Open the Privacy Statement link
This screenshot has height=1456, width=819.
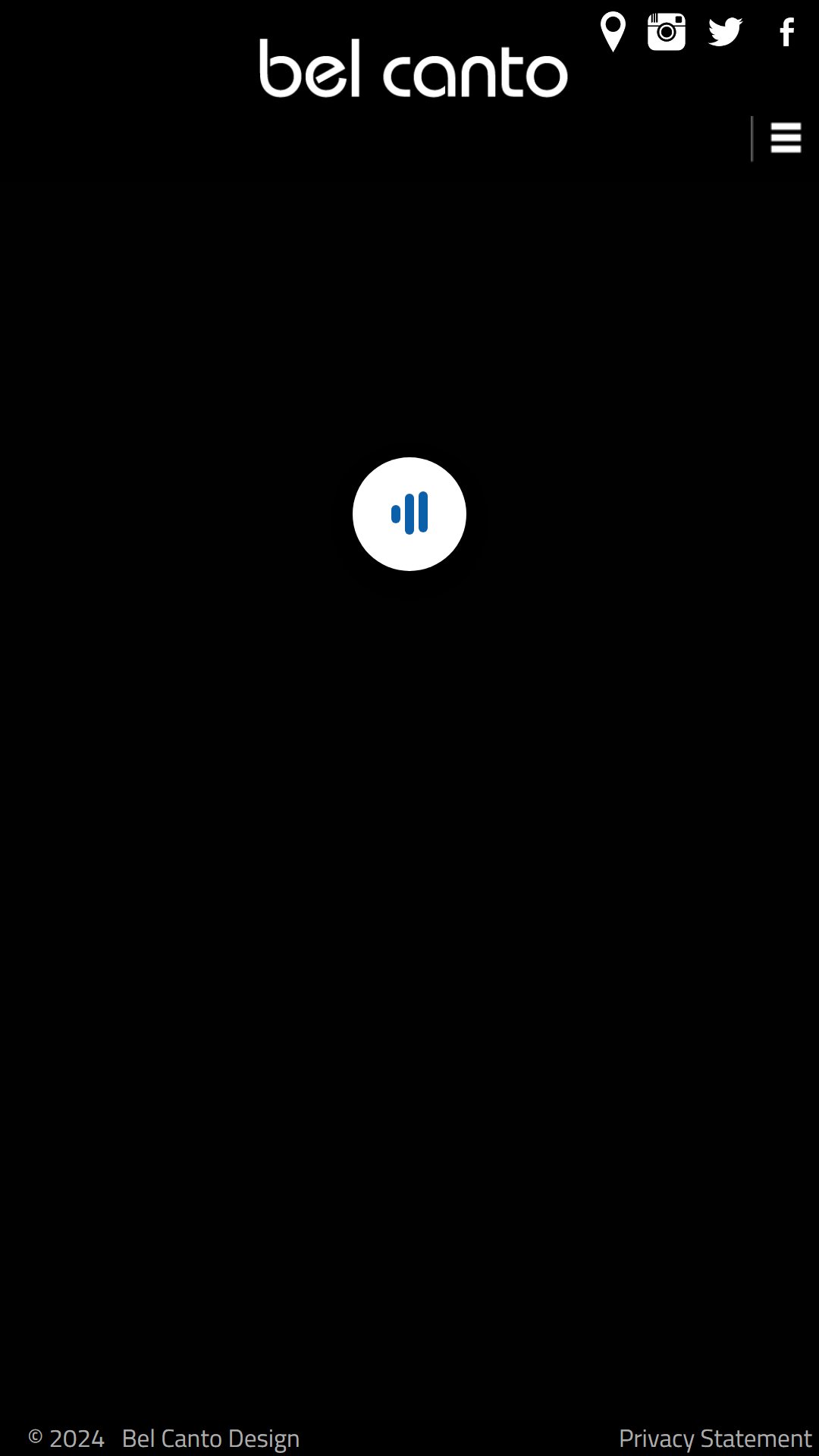click(715, 1438)
